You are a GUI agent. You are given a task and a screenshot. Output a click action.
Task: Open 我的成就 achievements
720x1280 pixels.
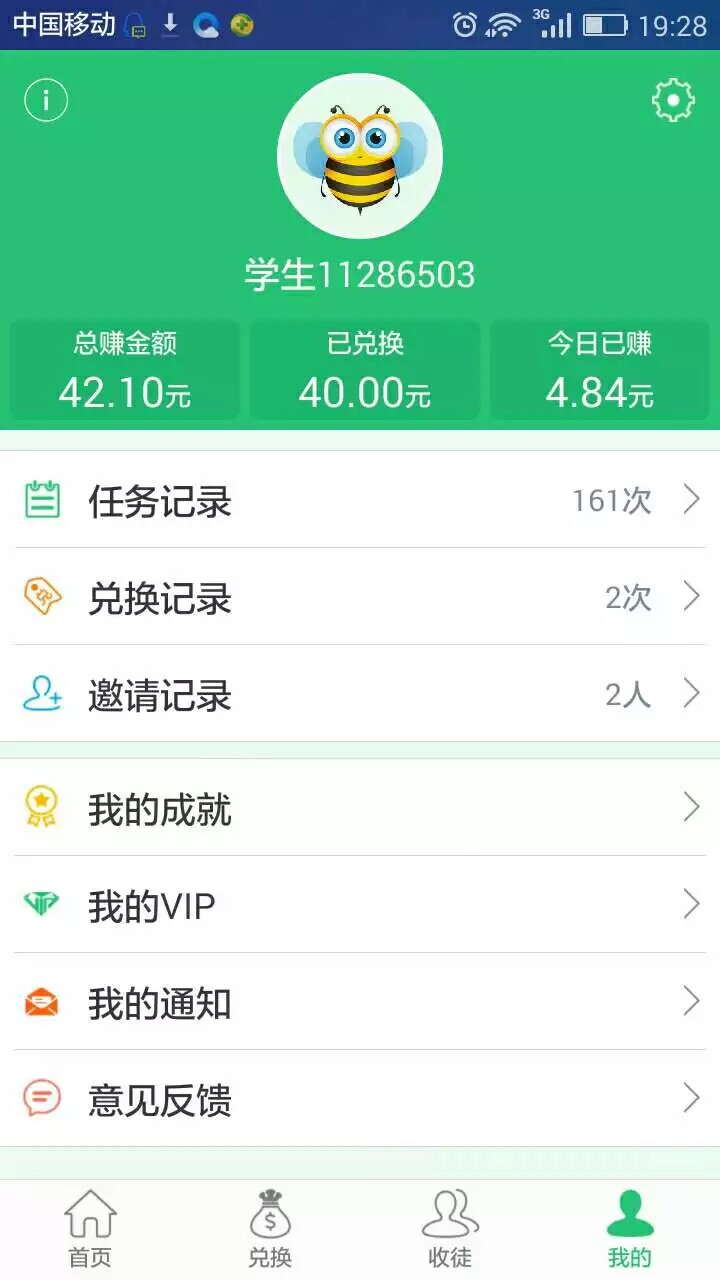pyautogui.click(x=360, y=808)
